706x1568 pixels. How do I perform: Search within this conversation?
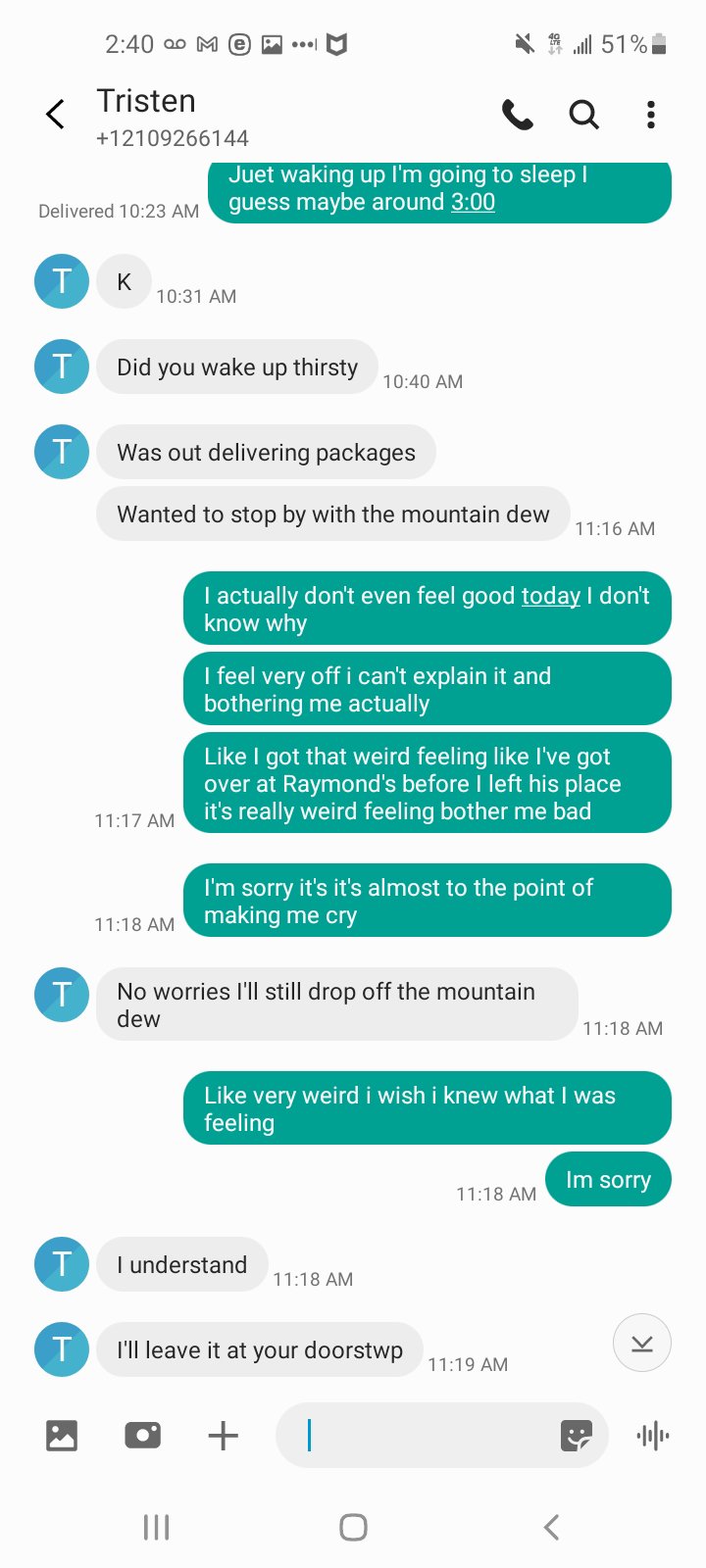coord(584,116)
